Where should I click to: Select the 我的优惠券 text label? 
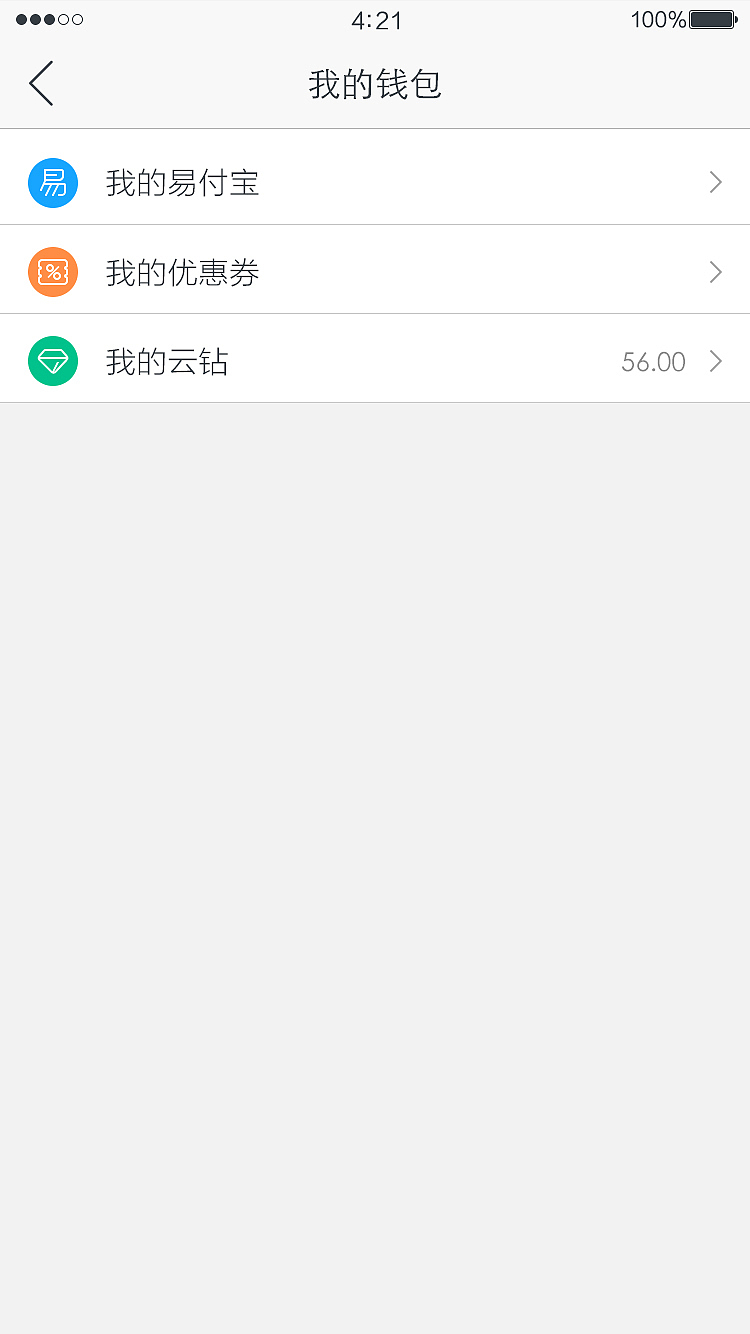pyautogui.click(x=182, y=271)
